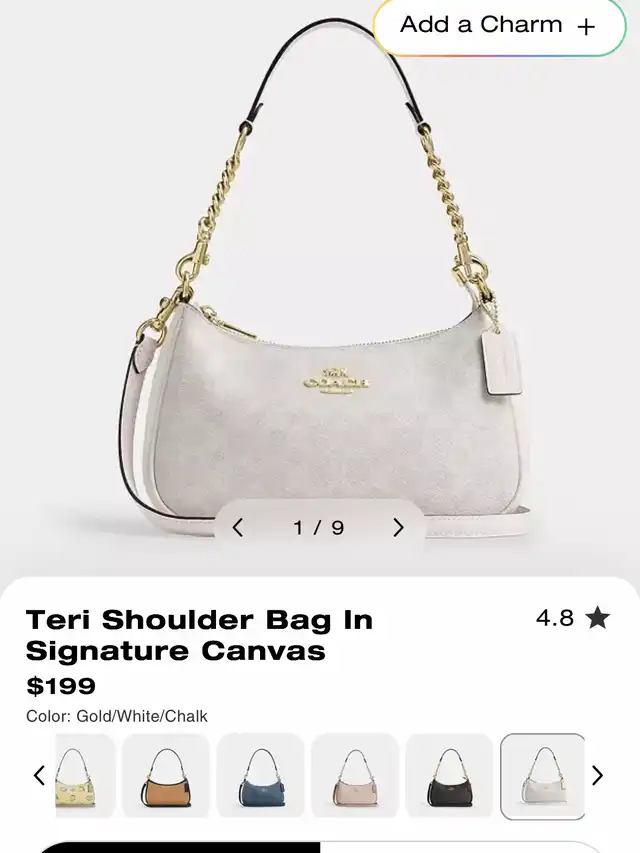This screenshot has height=853, width=640.
Task: Switch to the black bag color
Action: 448,775
